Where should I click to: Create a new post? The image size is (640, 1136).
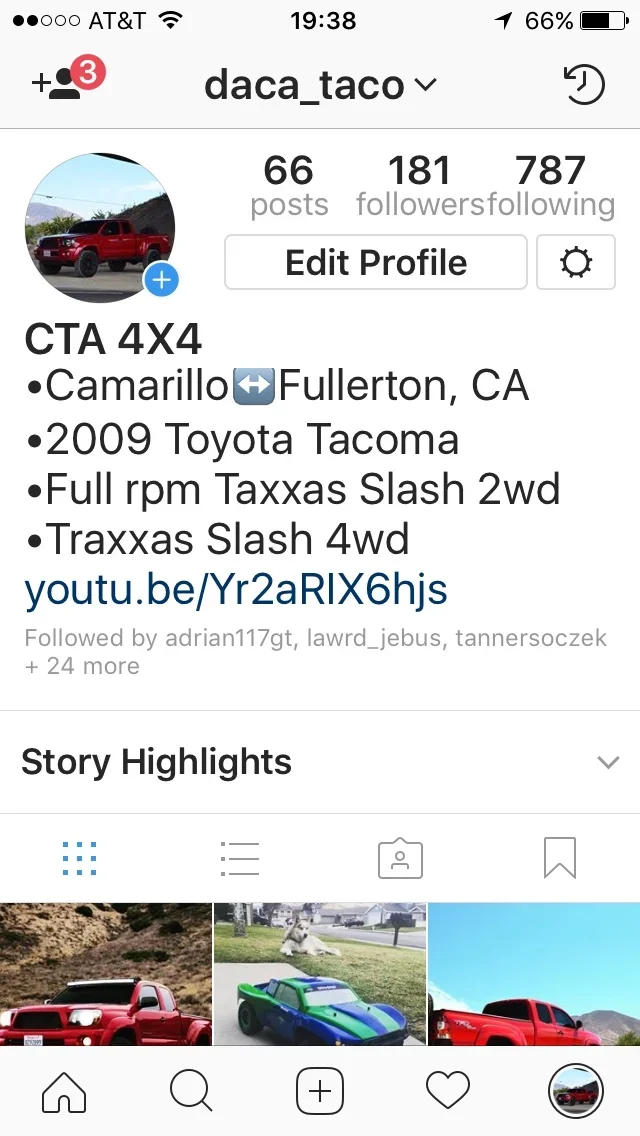320,1091
